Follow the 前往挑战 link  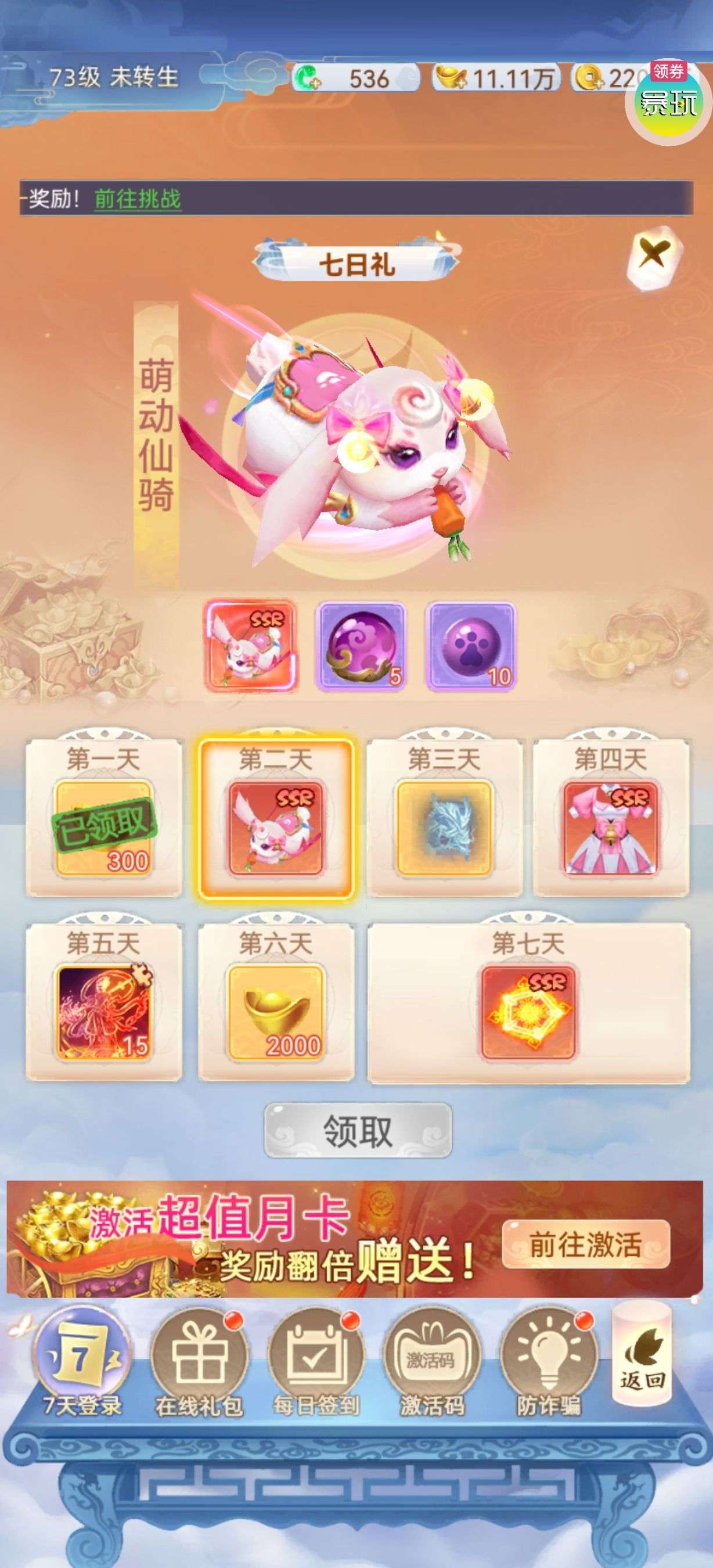coord(138,199)
